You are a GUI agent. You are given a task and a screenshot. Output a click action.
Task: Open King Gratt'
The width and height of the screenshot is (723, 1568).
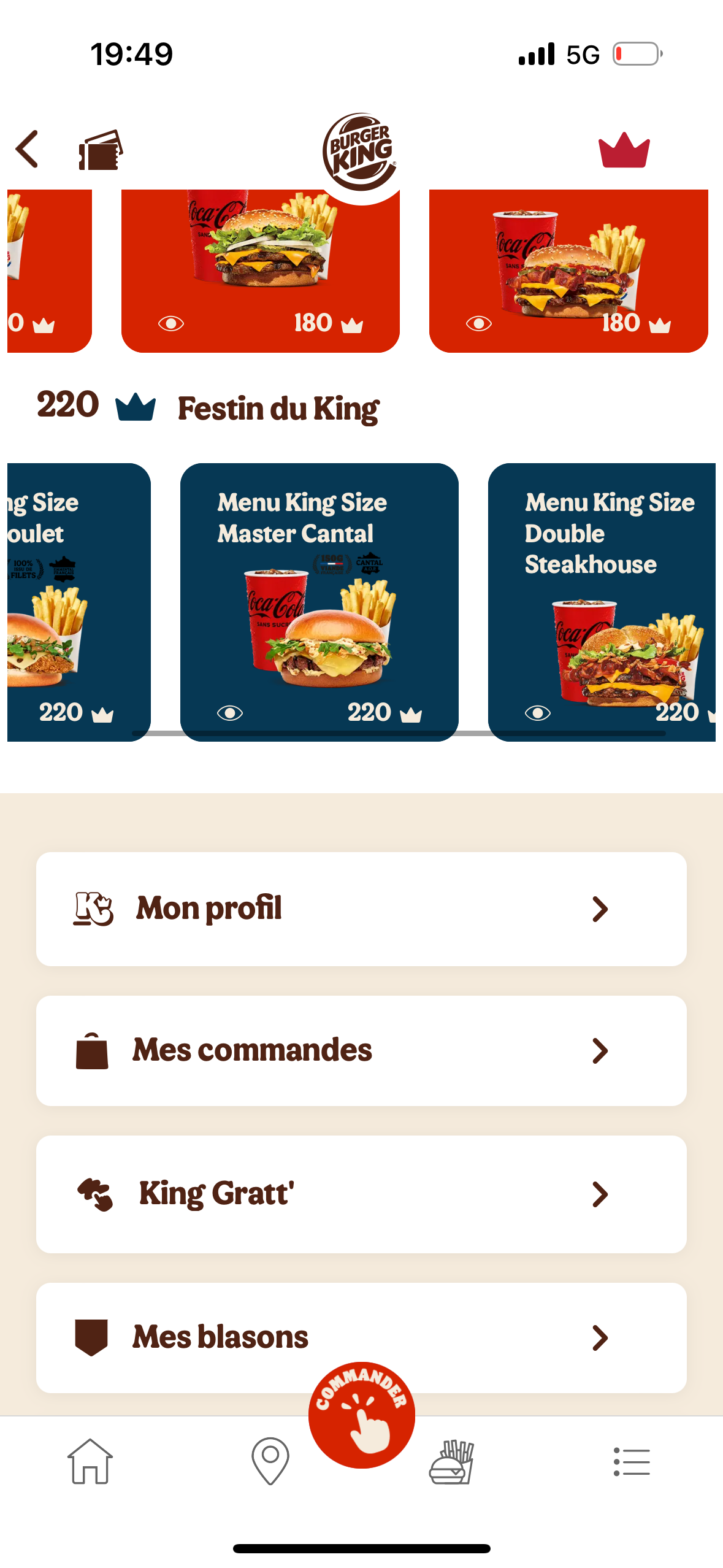361,1194
